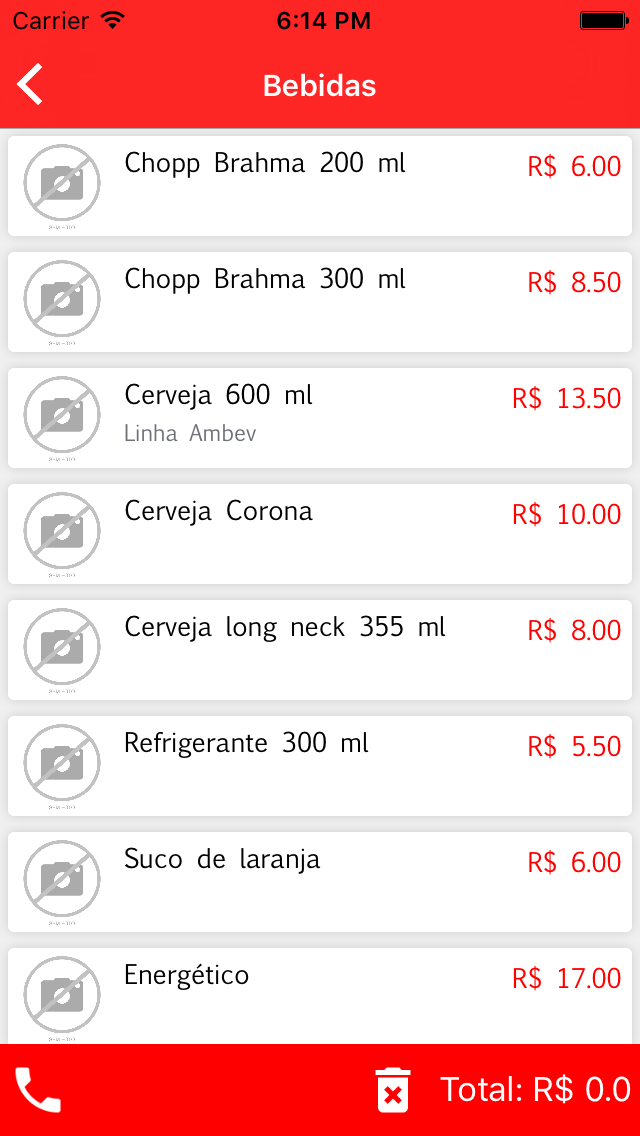Select the Cerveja Corona item
Screen dimensions: 640x1136
pos(320,534)
